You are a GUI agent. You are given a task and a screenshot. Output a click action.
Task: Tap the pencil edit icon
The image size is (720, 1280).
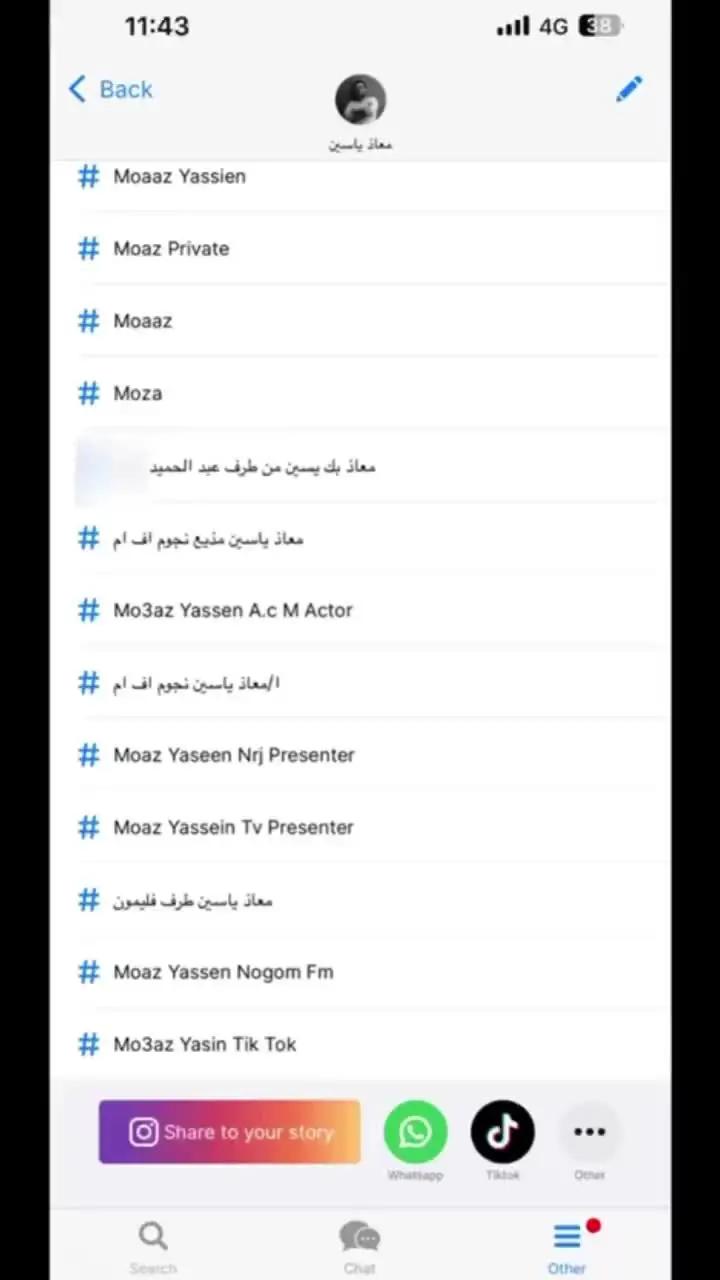tap(629, 89)
